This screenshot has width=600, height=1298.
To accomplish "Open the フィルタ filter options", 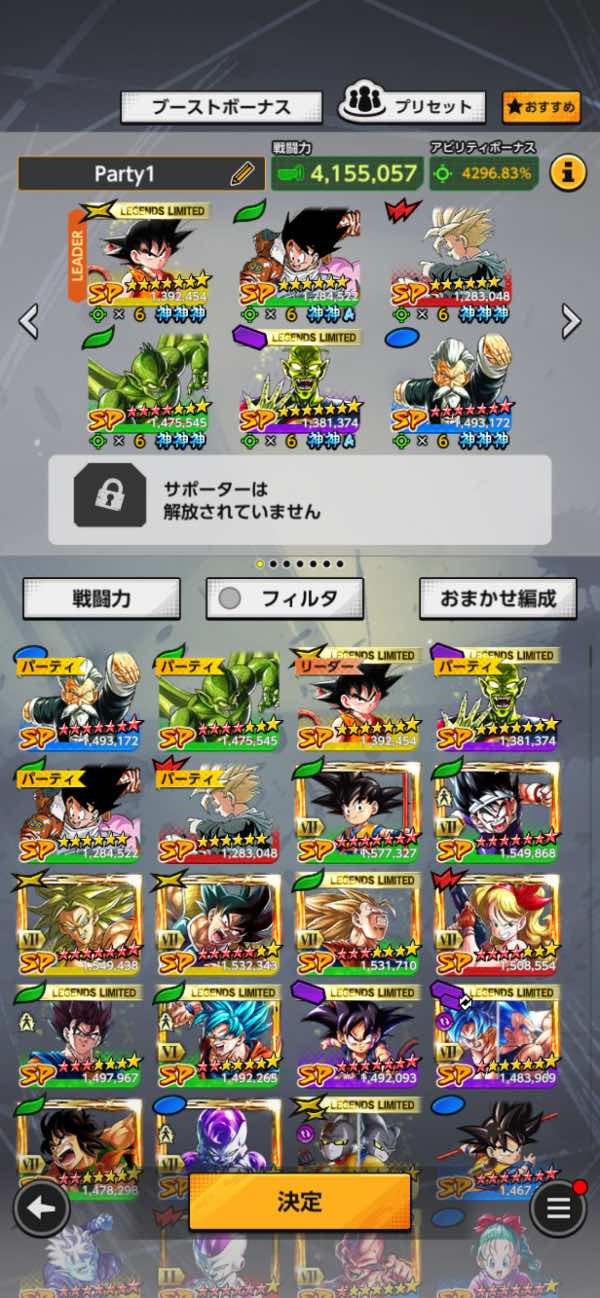I will tap(284, 599).
